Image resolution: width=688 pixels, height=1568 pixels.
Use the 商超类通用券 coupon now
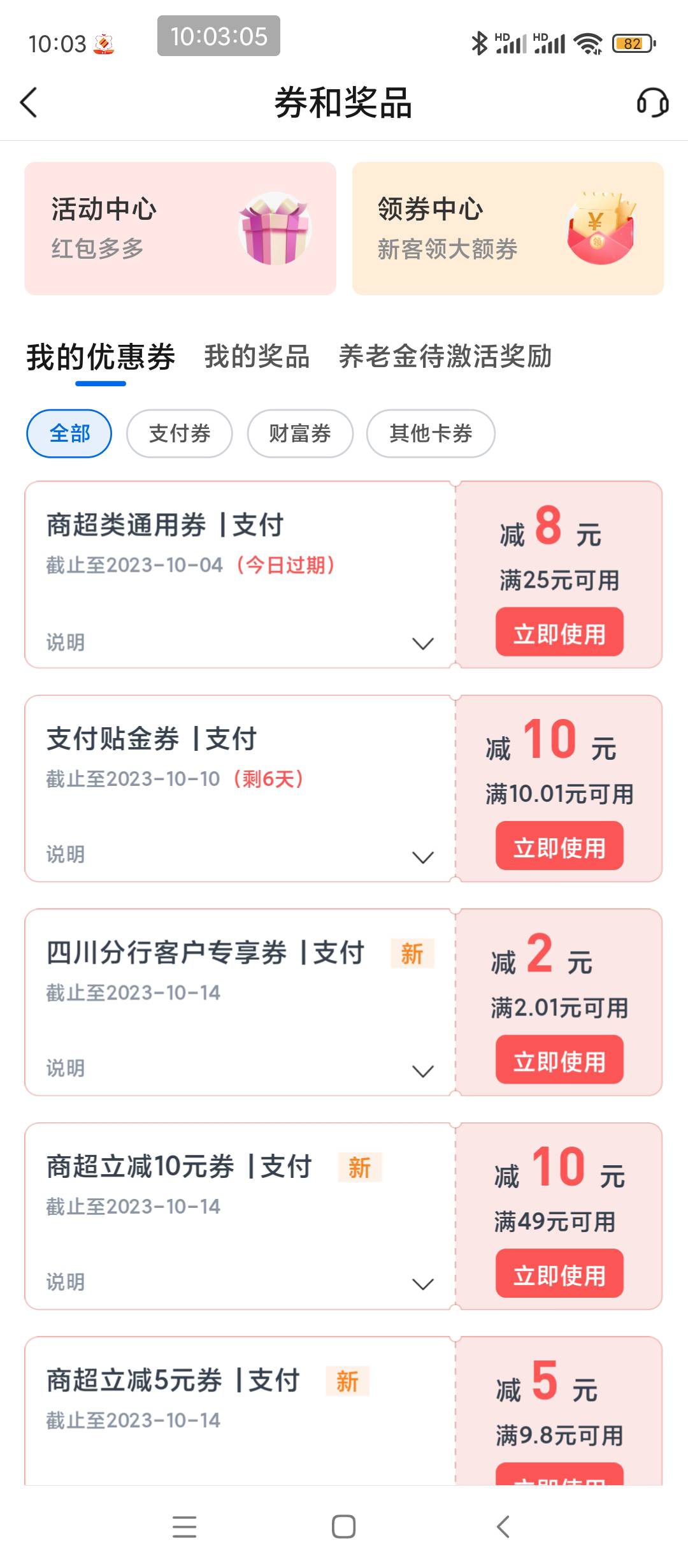[559, 632]
